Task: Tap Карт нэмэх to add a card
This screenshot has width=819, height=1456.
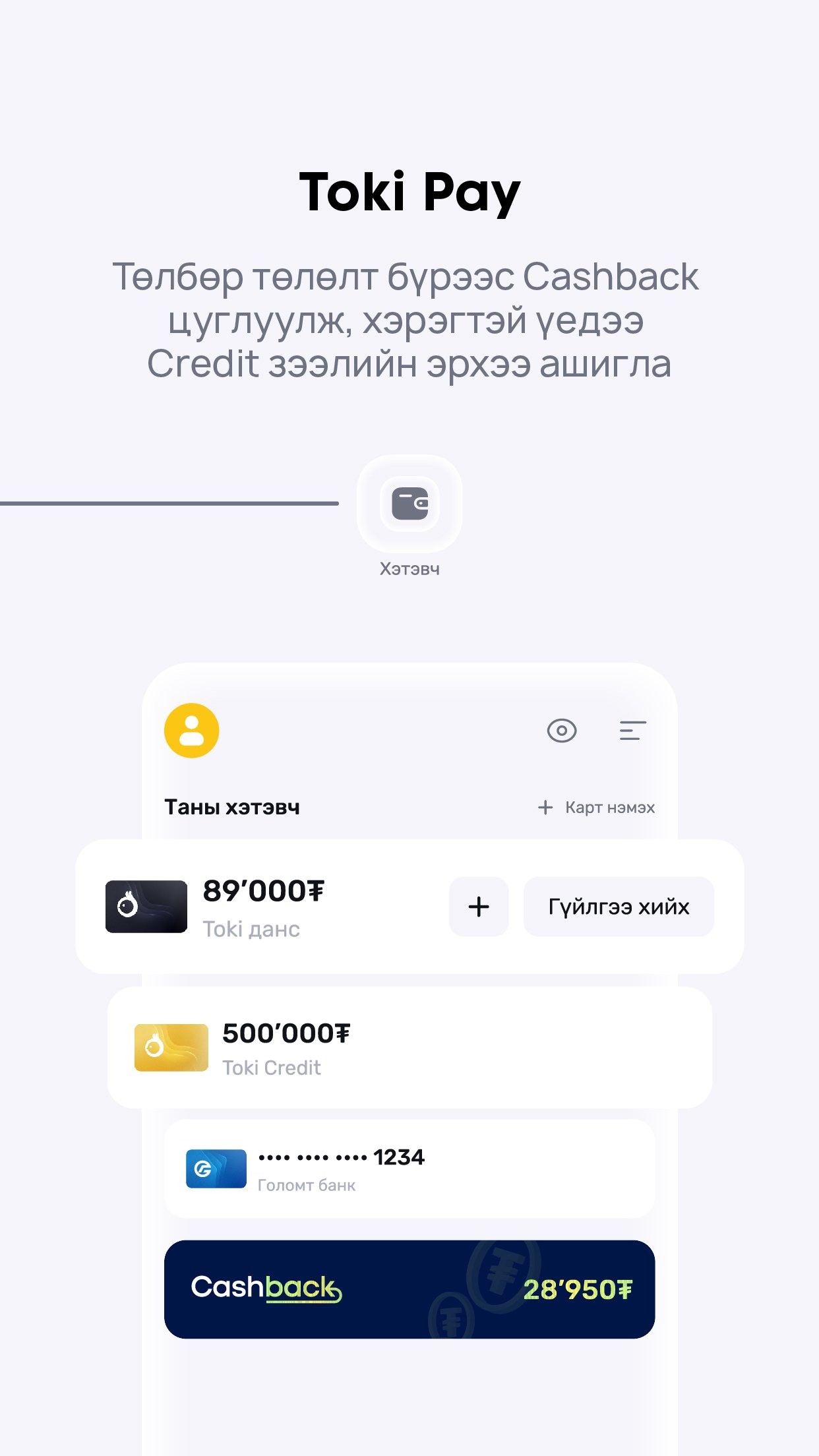Action: 609,806
